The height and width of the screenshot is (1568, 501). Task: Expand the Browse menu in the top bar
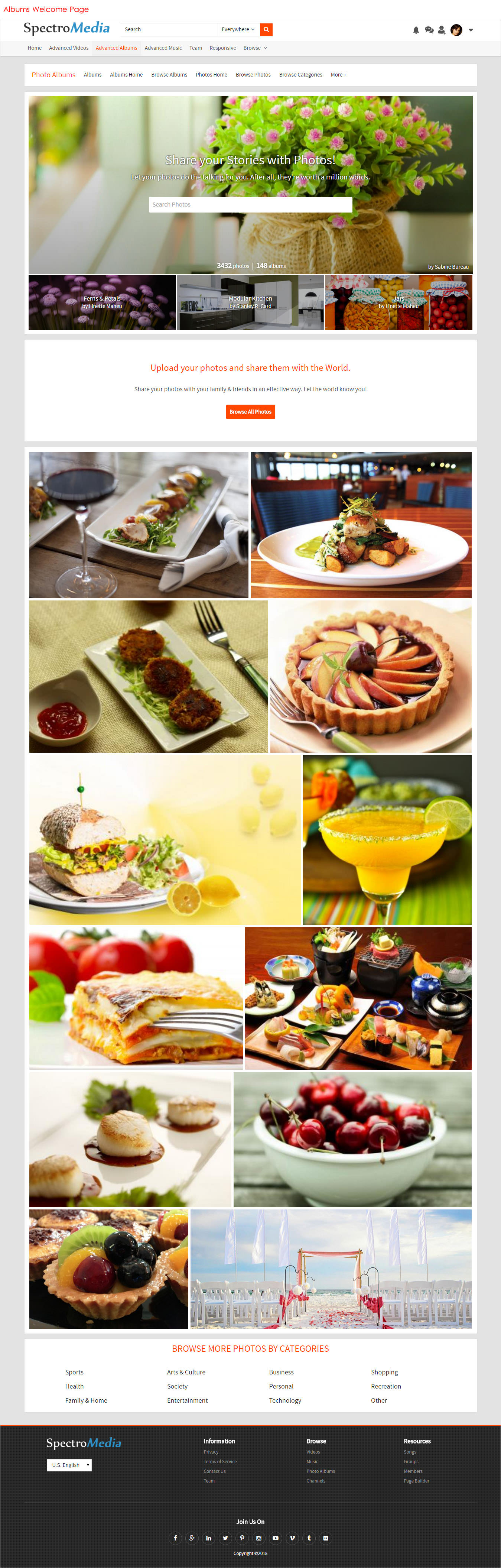pos(254,48)
